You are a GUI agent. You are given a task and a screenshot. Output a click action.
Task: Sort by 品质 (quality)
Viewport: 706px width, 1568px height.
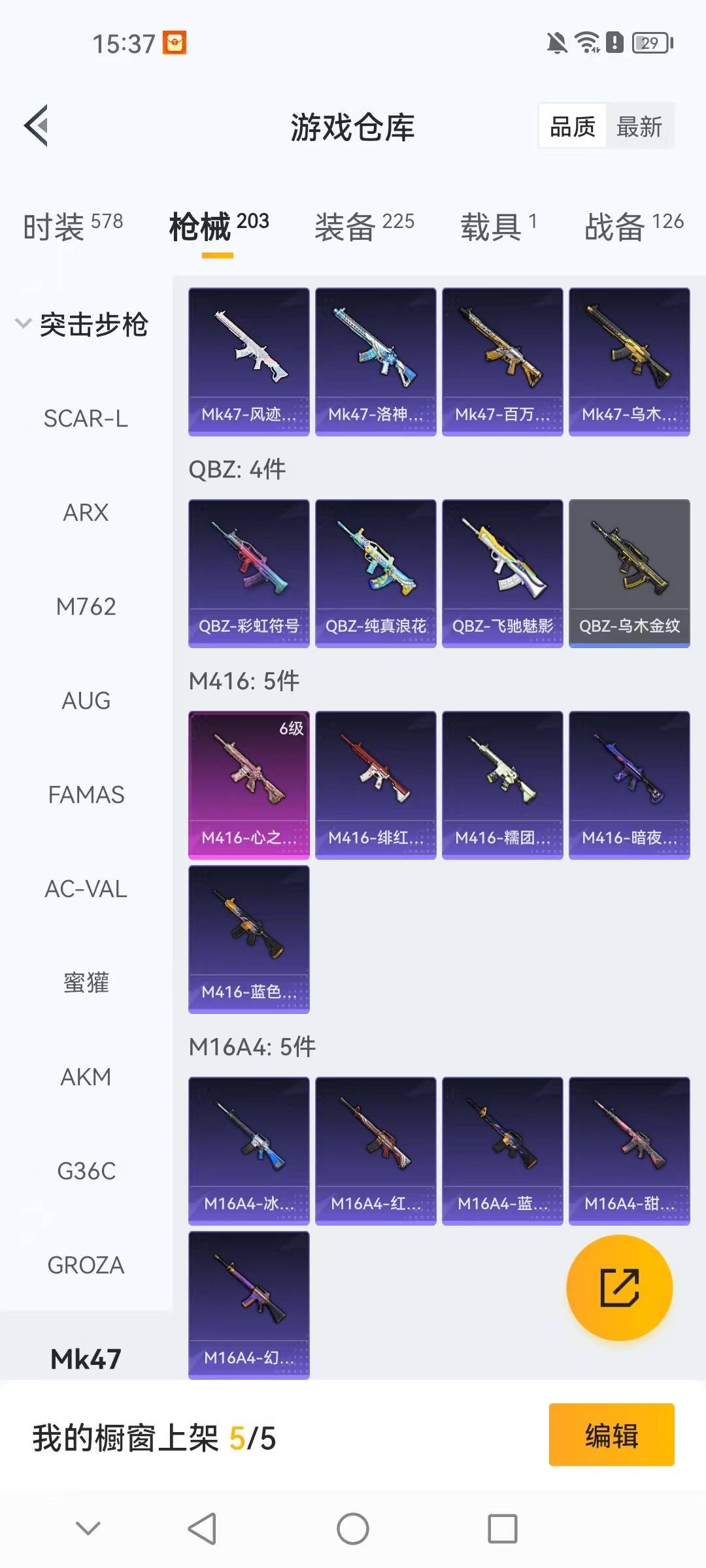[573, 126]
